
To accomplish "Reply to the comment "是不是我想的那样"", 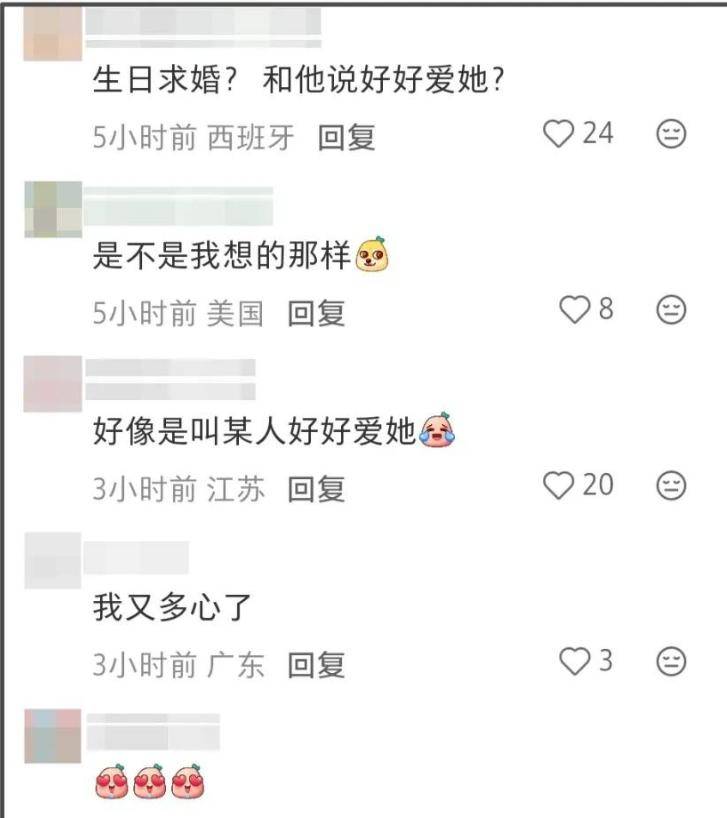I will click(x=316, y=314).
